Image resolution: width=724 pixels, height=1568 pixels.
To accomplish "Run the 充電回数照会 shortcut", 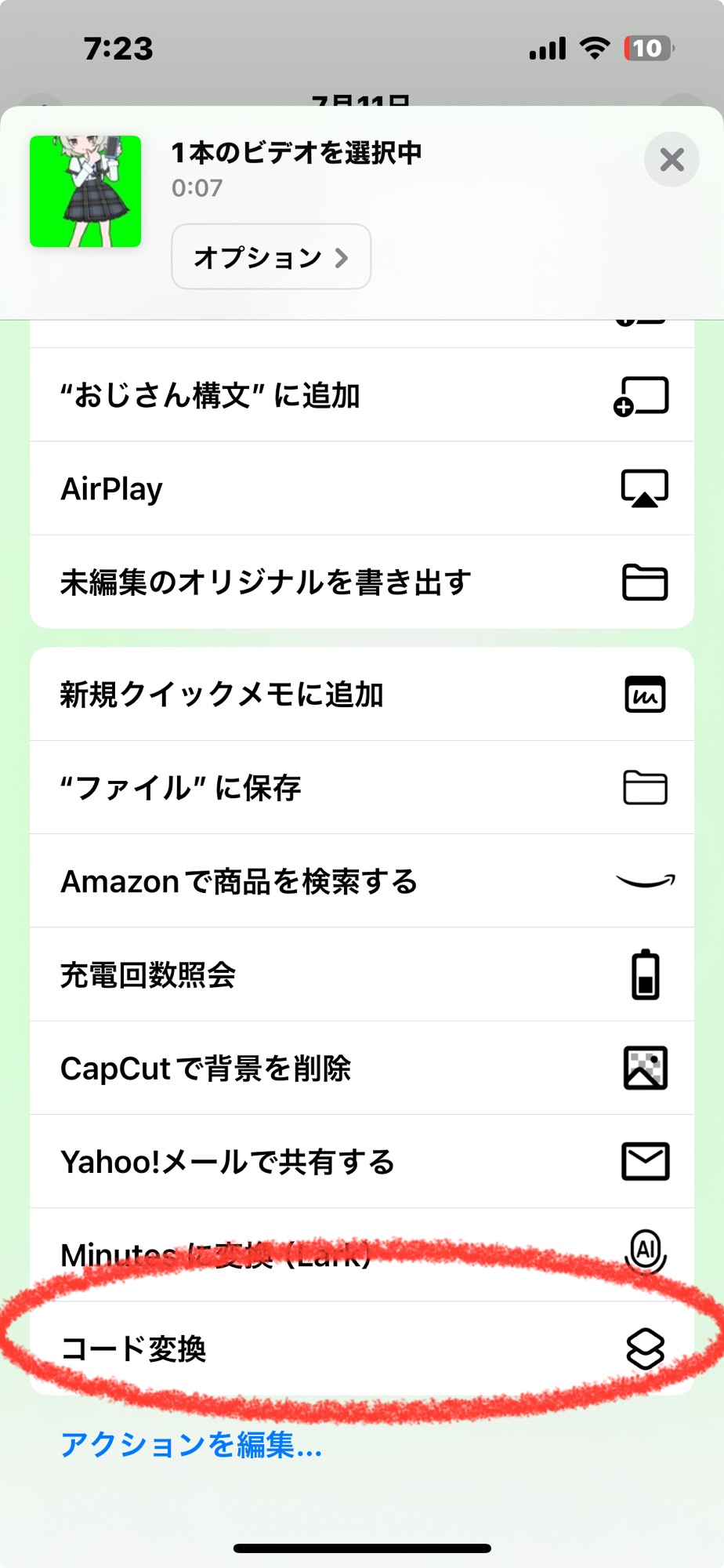I will [362, 975].
